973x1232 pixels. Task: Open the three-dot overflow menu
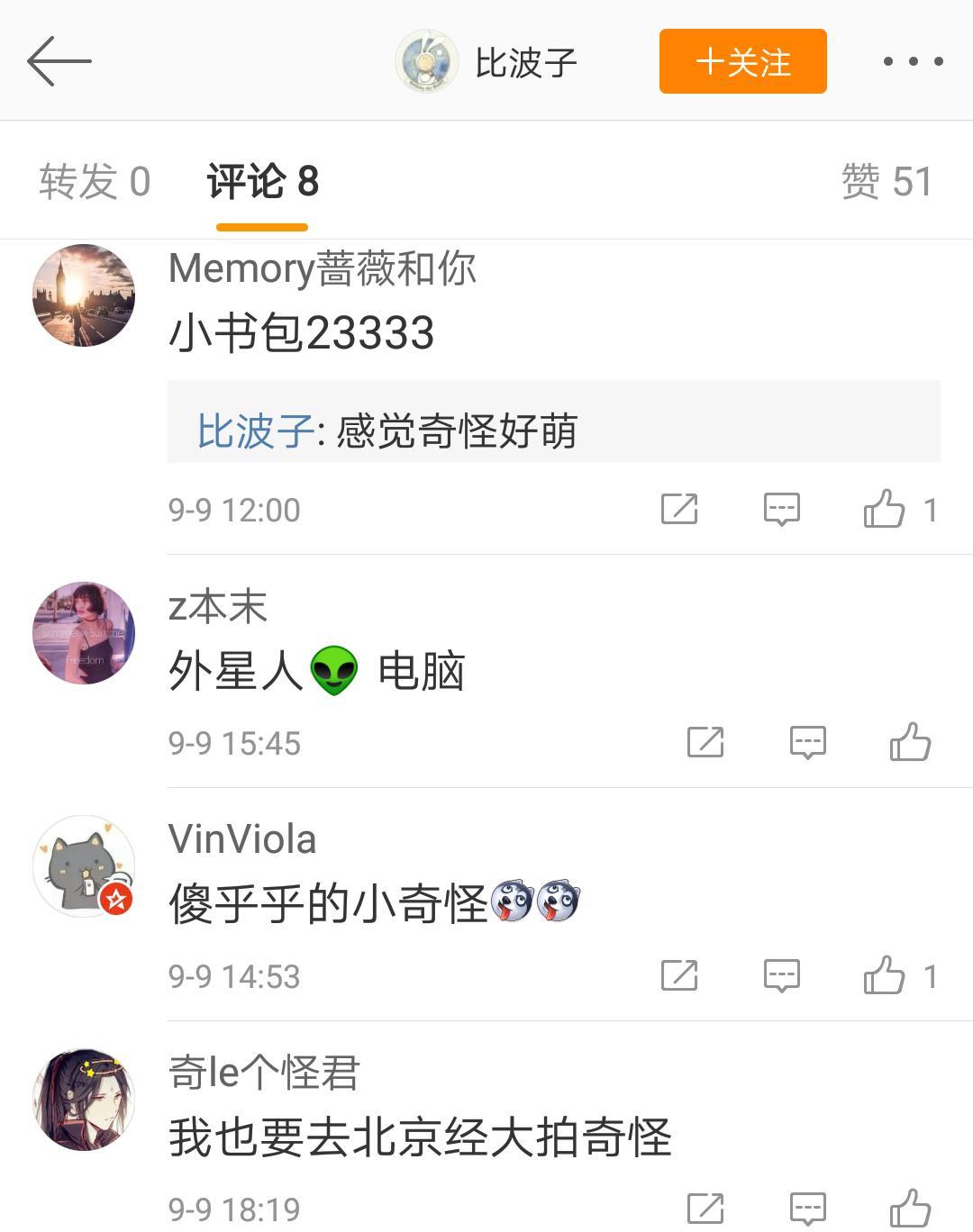pos(913,61)
